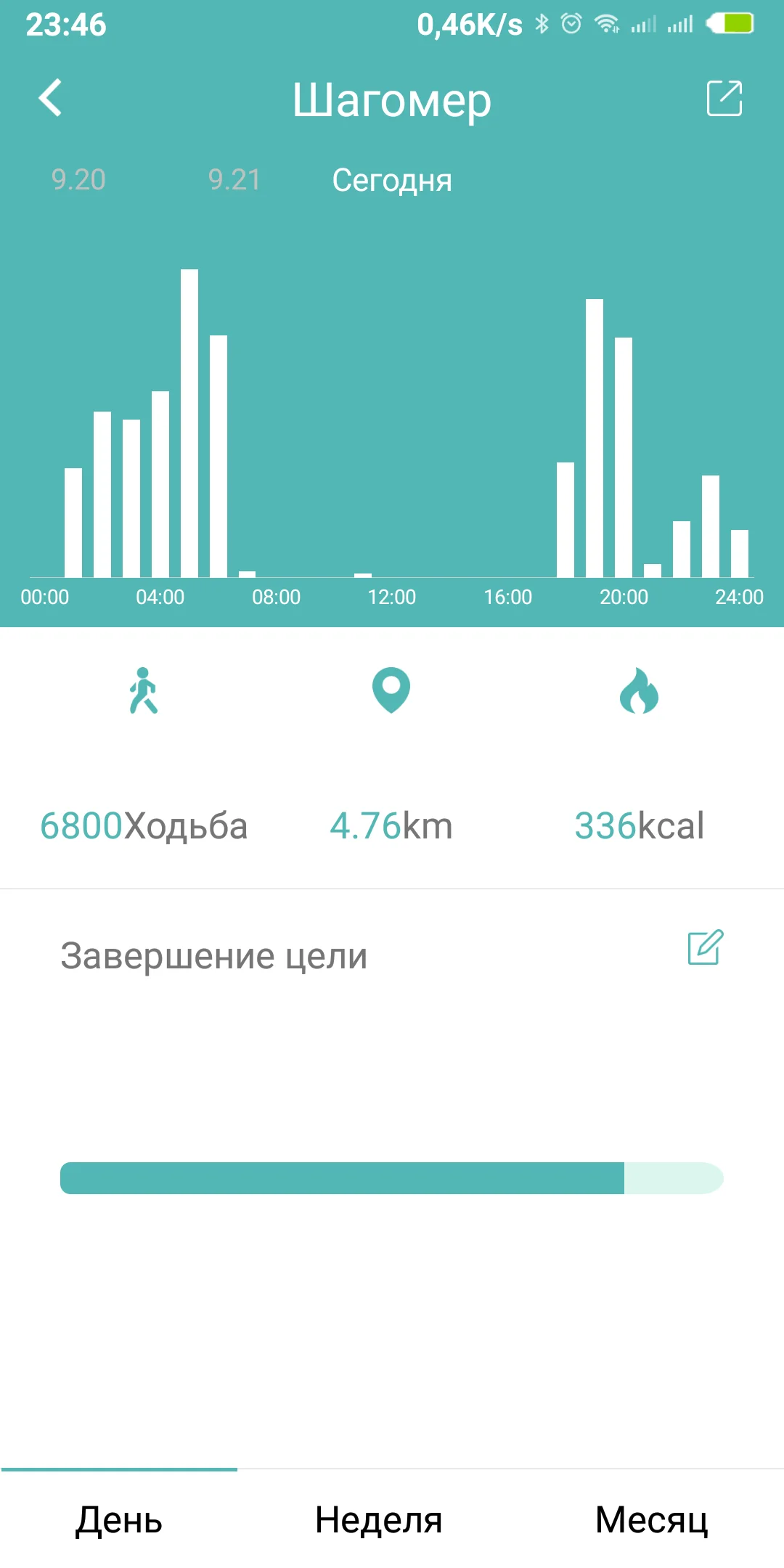Edit the Завершение цели step goal

pyautogui.click(x=705, y=947)
